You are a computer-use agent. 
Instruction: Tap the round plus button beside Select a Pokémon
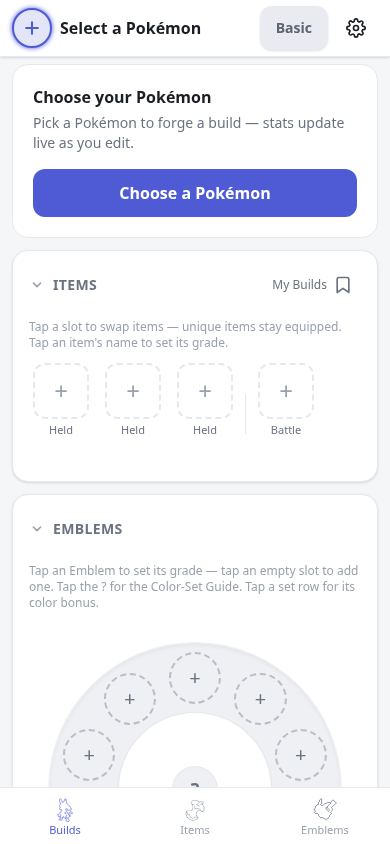point(32,28)
